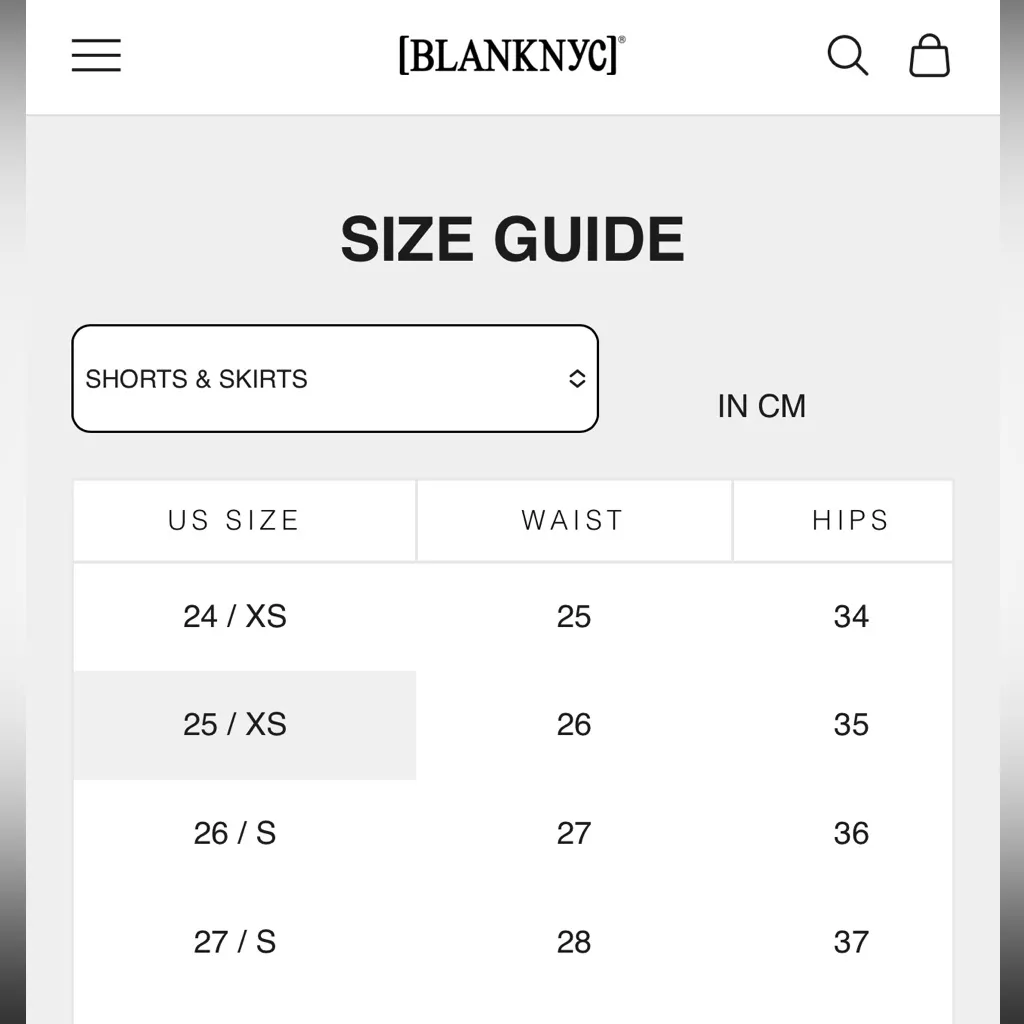Open the search icon
This screenshot has height=1024, width=1024.
coord(847,56)
